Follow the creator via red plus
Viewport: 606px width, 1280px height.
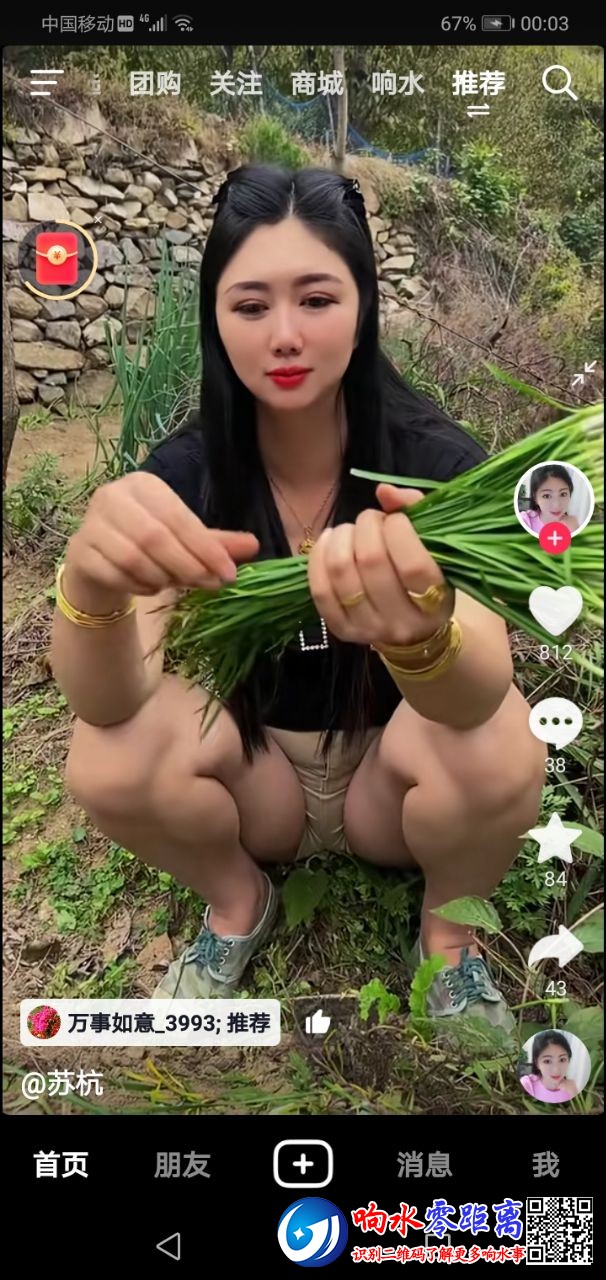coord(554,539)
